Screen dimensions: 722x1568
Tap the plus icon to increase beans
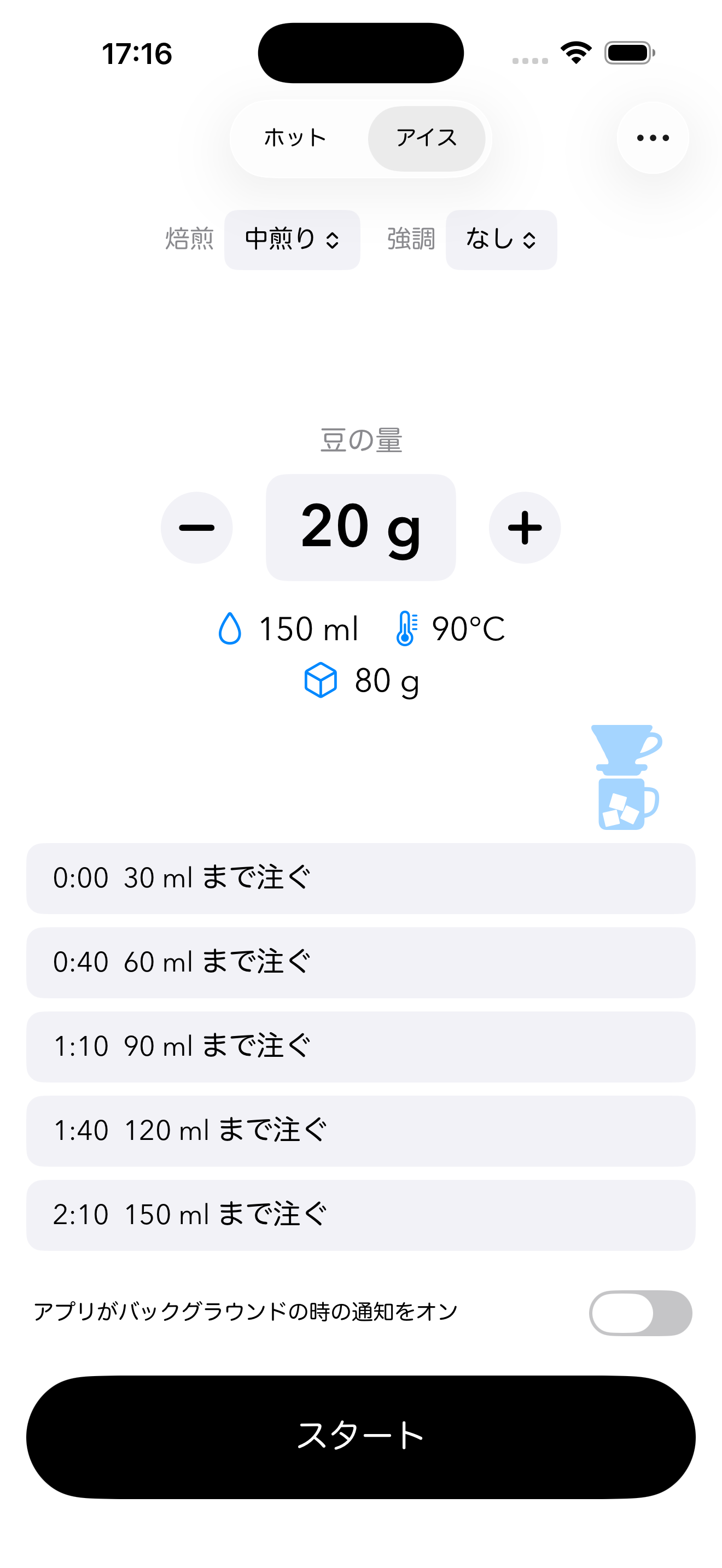(x=524, y=527)
